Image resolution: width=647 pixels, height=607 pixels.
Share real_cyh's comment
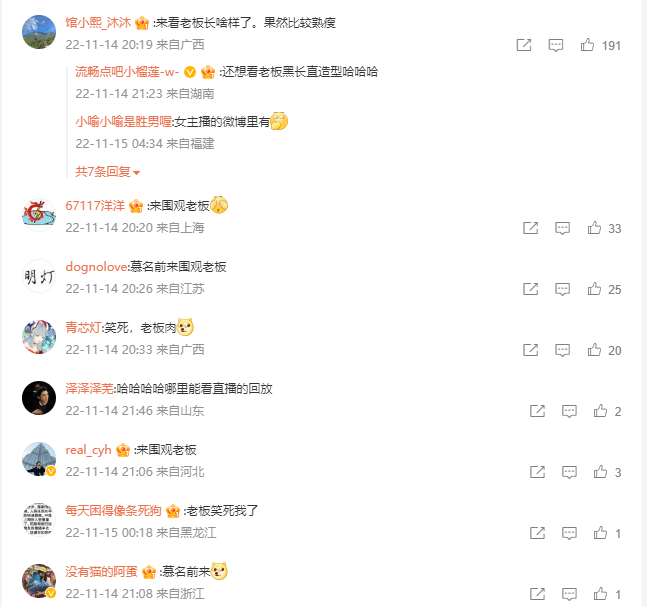537,472
